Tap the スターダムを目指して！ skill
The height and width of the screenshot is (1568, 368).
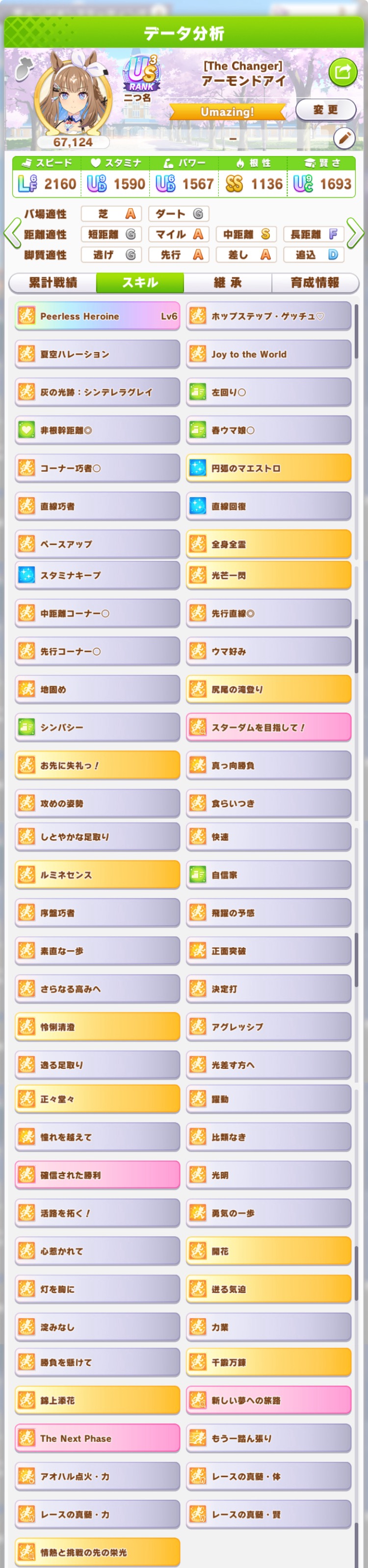268,727
